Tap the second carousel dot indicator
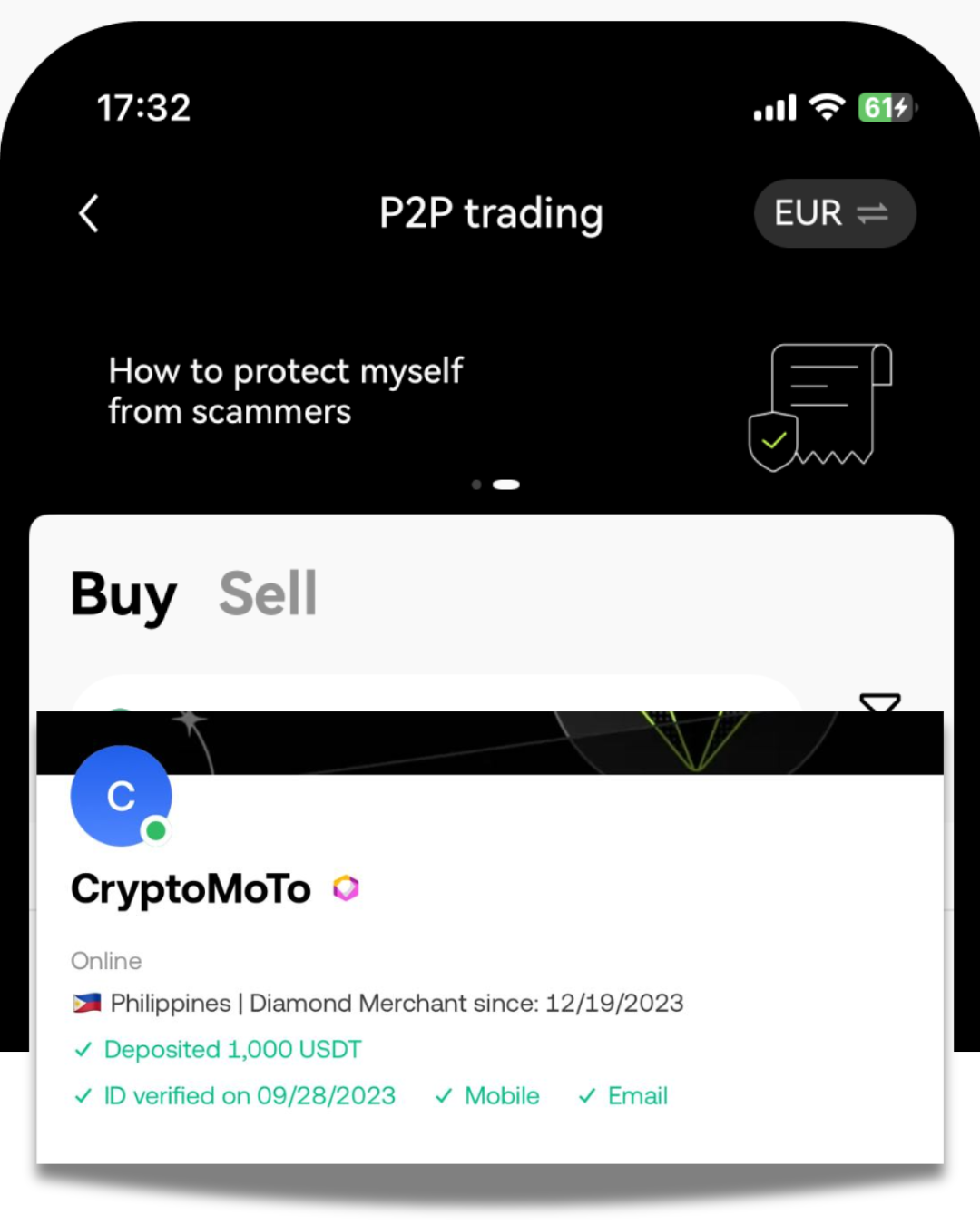This screenshot has height=1225, width=980. coord(505,485)
